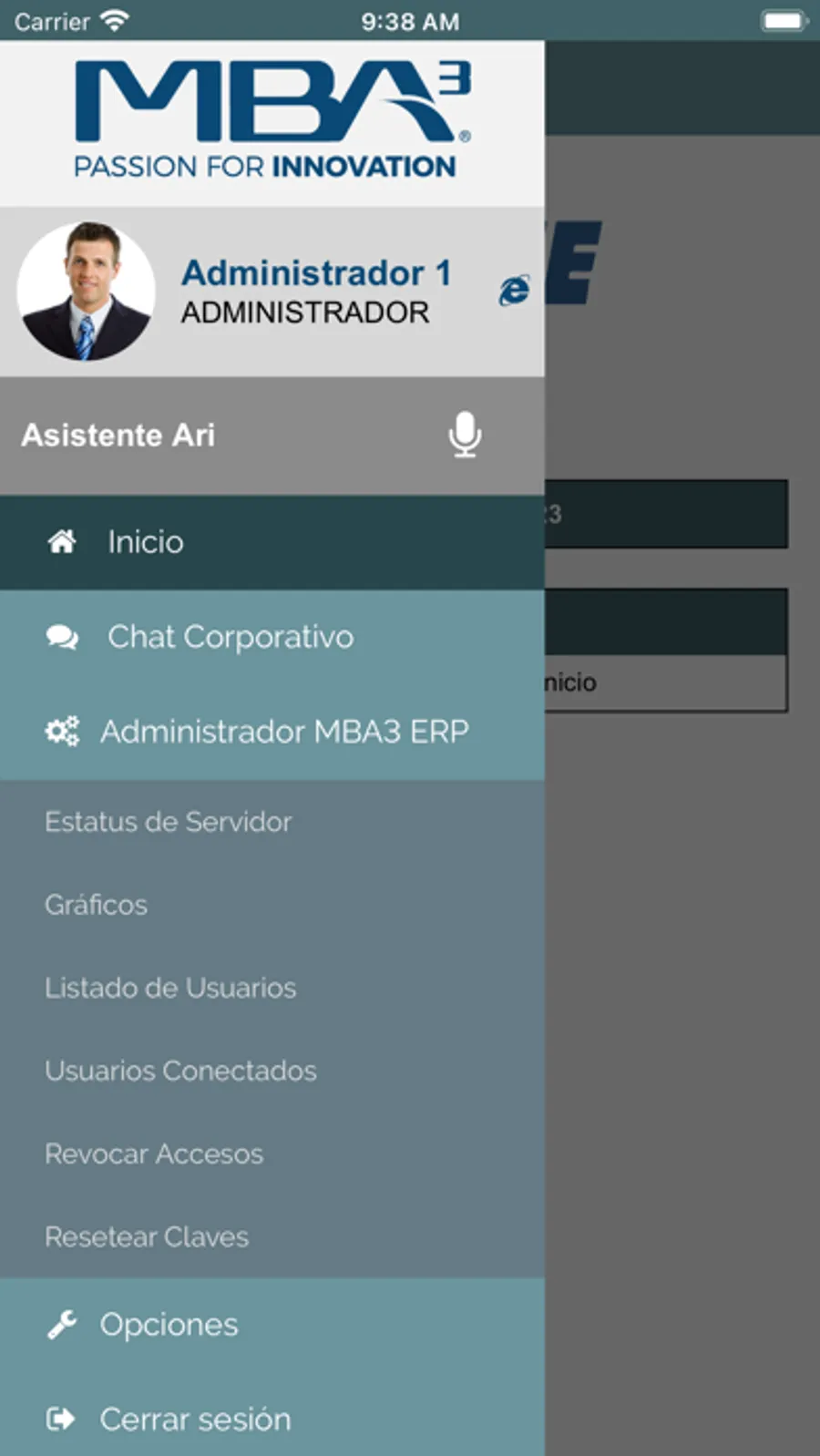Activate the Asistente Ari microphone

tap(465, 435)
